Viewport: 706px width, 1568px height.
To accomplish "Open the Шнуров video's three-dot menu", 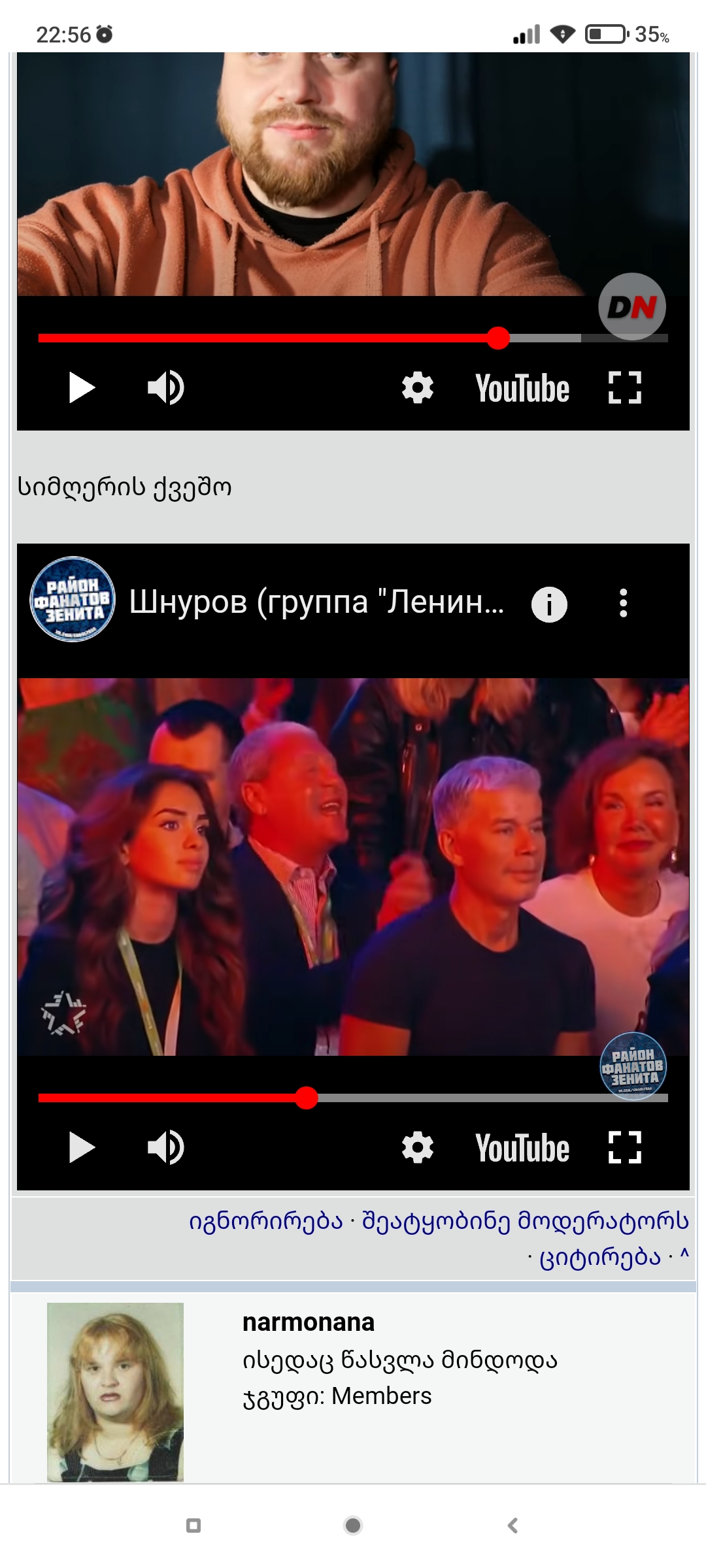I will 623,603.
